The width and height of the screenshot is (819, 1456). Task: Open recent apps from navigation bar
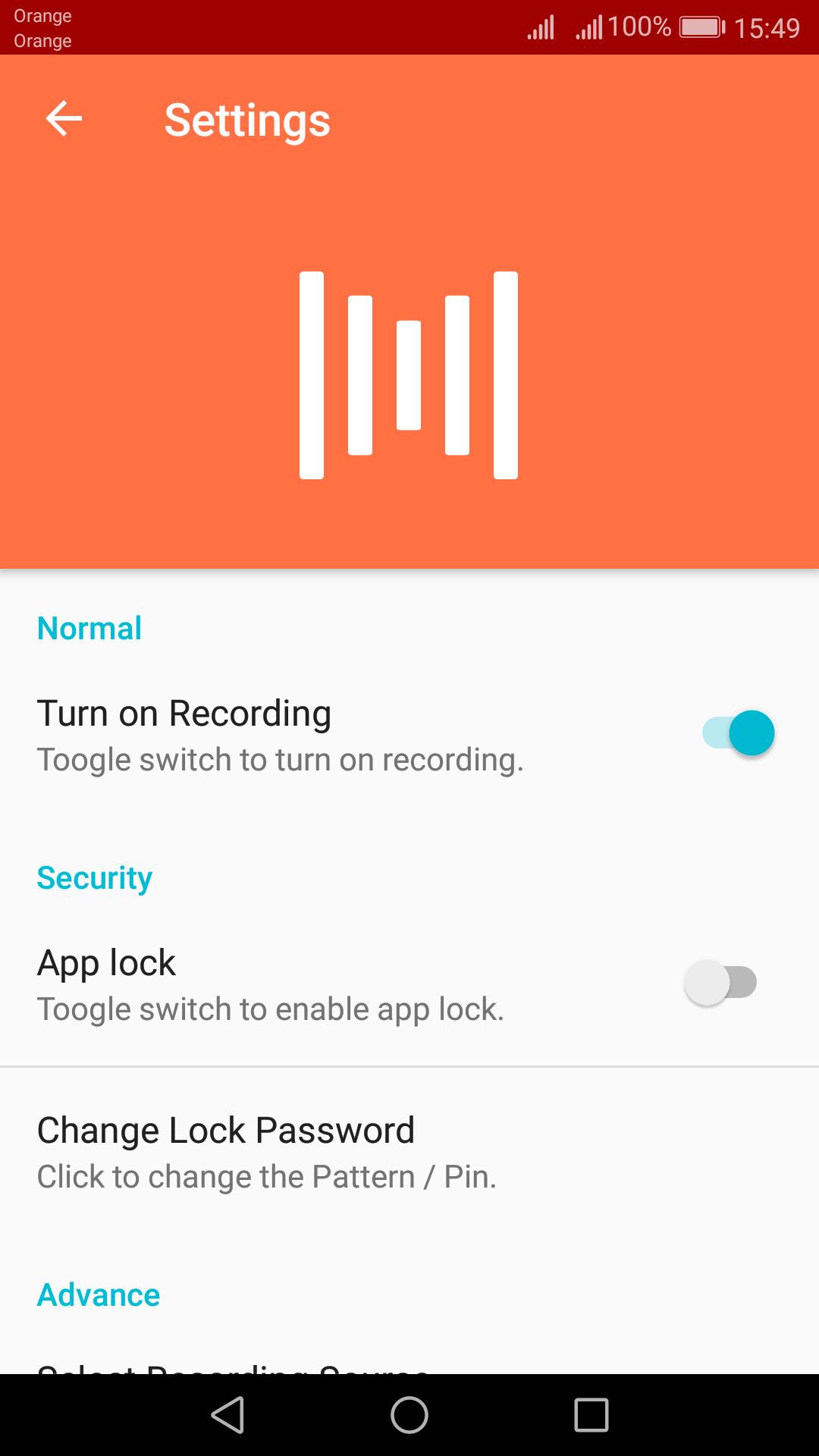point(591,1415)
